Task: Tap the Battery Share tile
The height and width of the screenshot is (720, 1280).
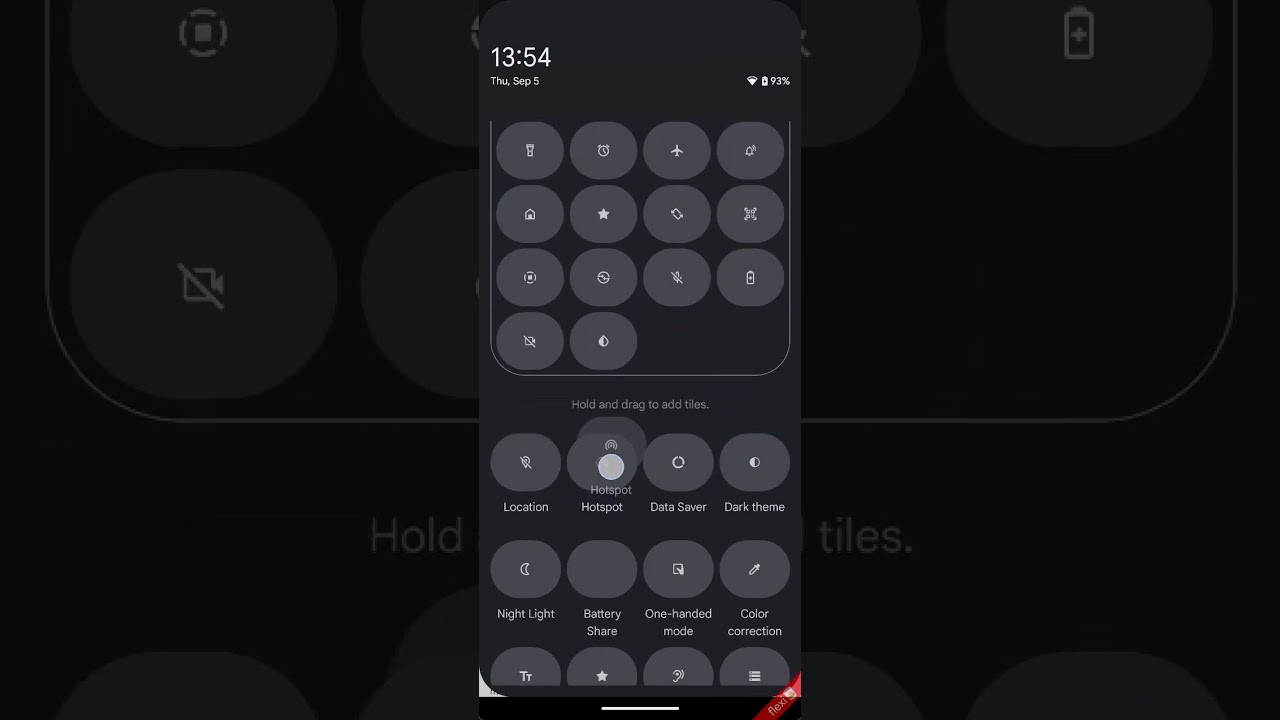Action: click(602, 569)
